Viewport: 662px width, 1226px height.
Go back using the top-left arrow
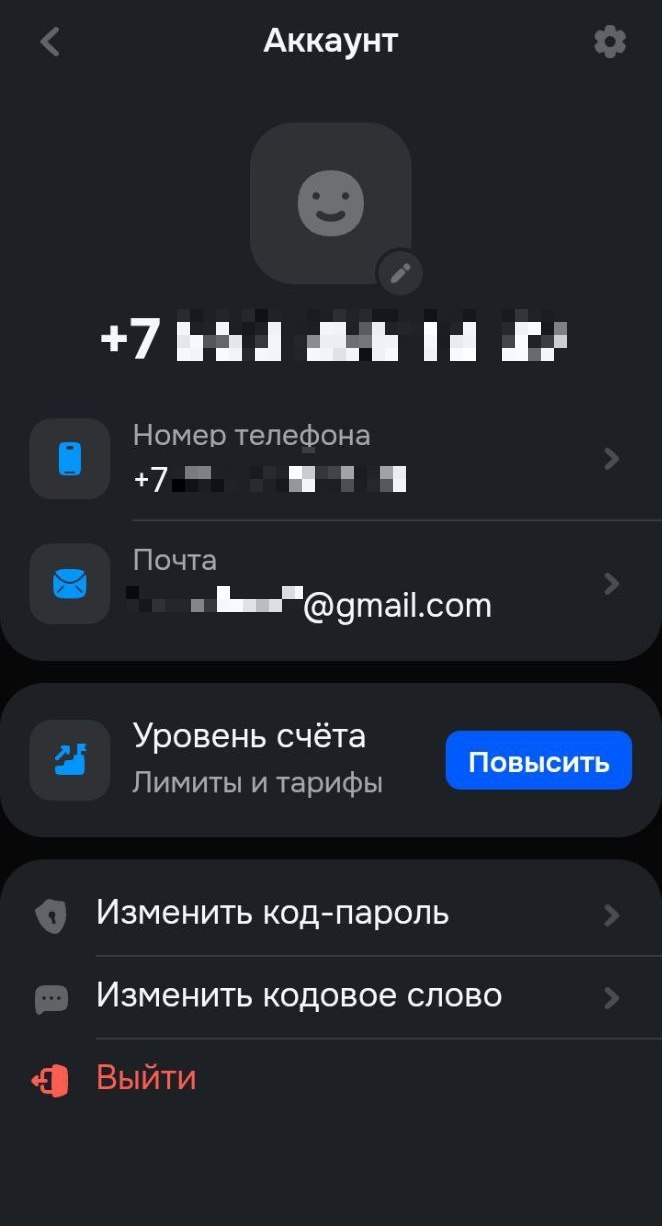(50, 42)
